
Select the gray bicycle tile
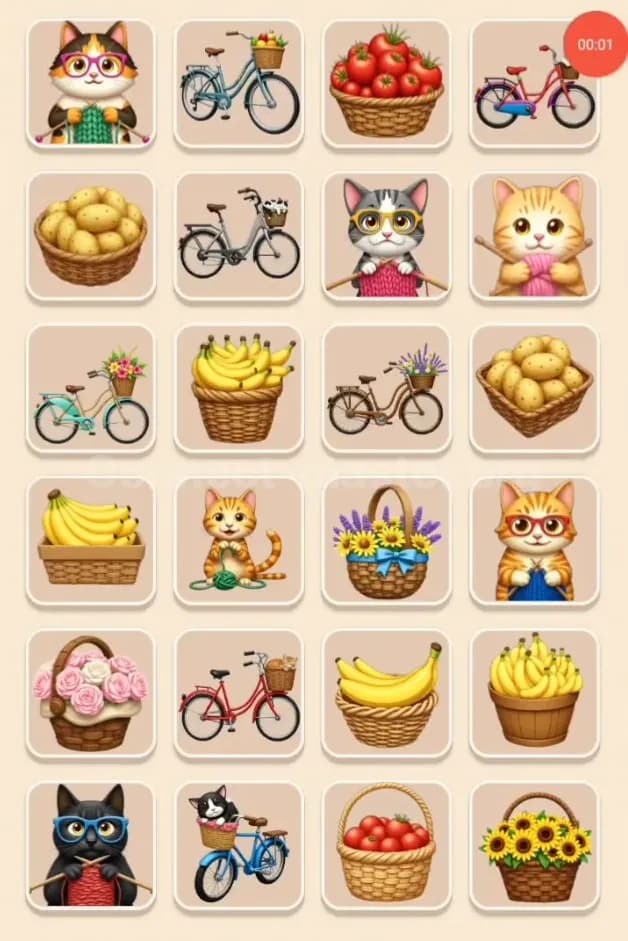click(239, 237)
